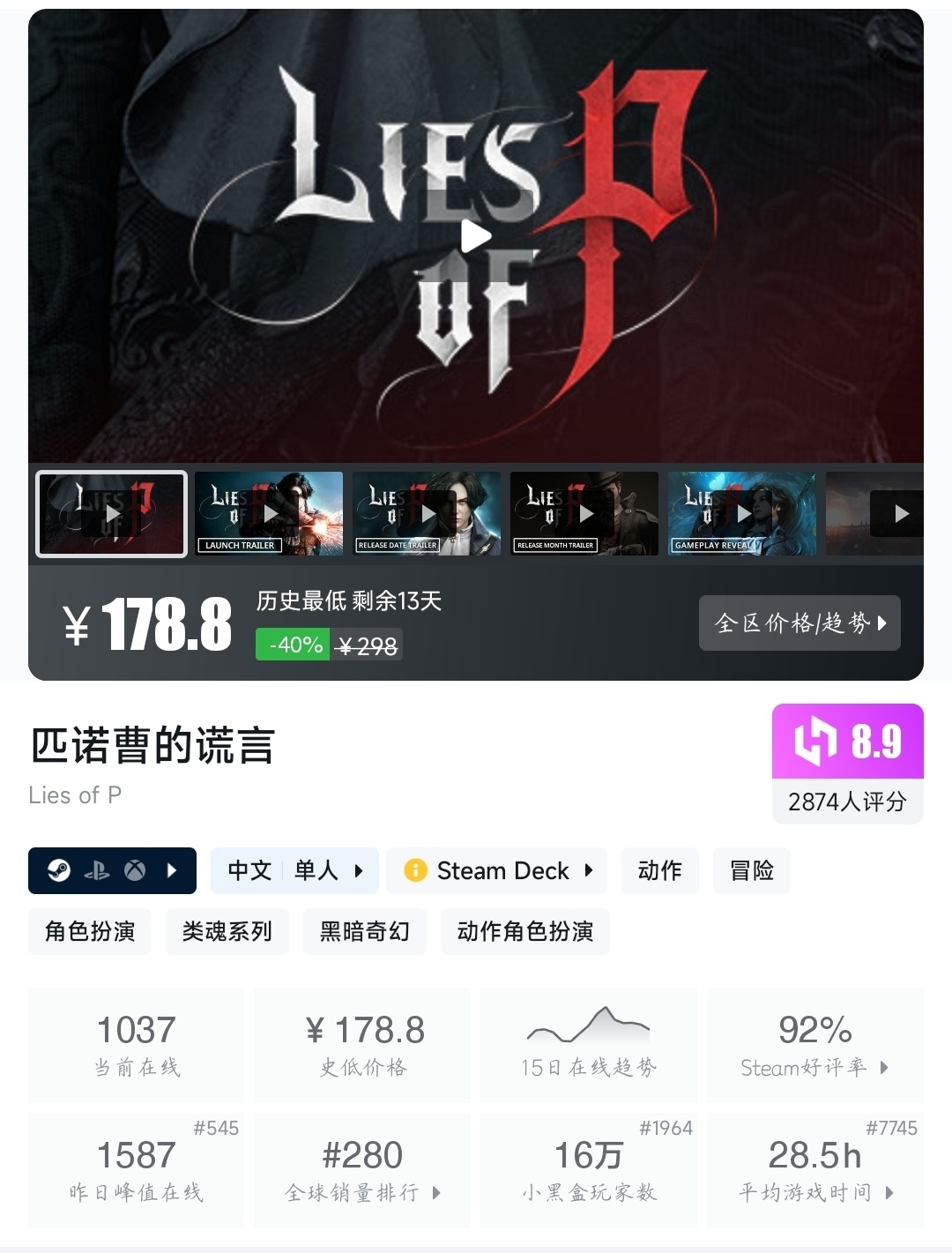This screenshot has height=1253, width=952.
Task: Open the Steam好评率 92% details
Action: [814, 1045]
